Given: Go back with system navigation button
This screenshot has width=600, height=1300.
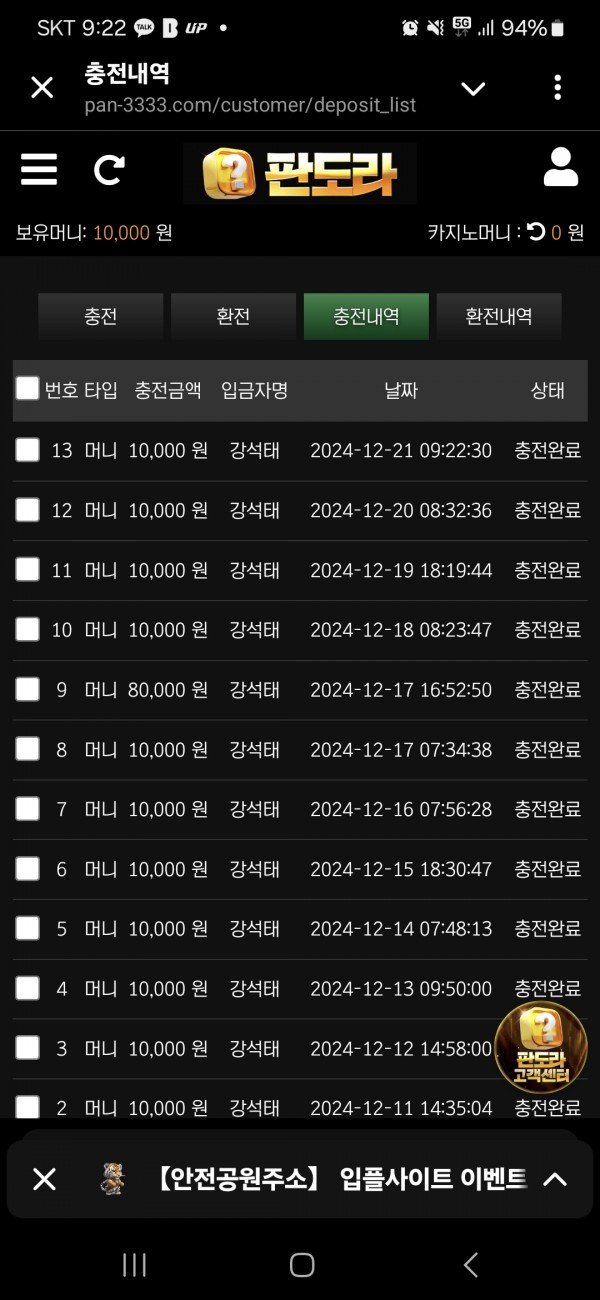Looking at the screenshot, I should [x=470, y=1265].
